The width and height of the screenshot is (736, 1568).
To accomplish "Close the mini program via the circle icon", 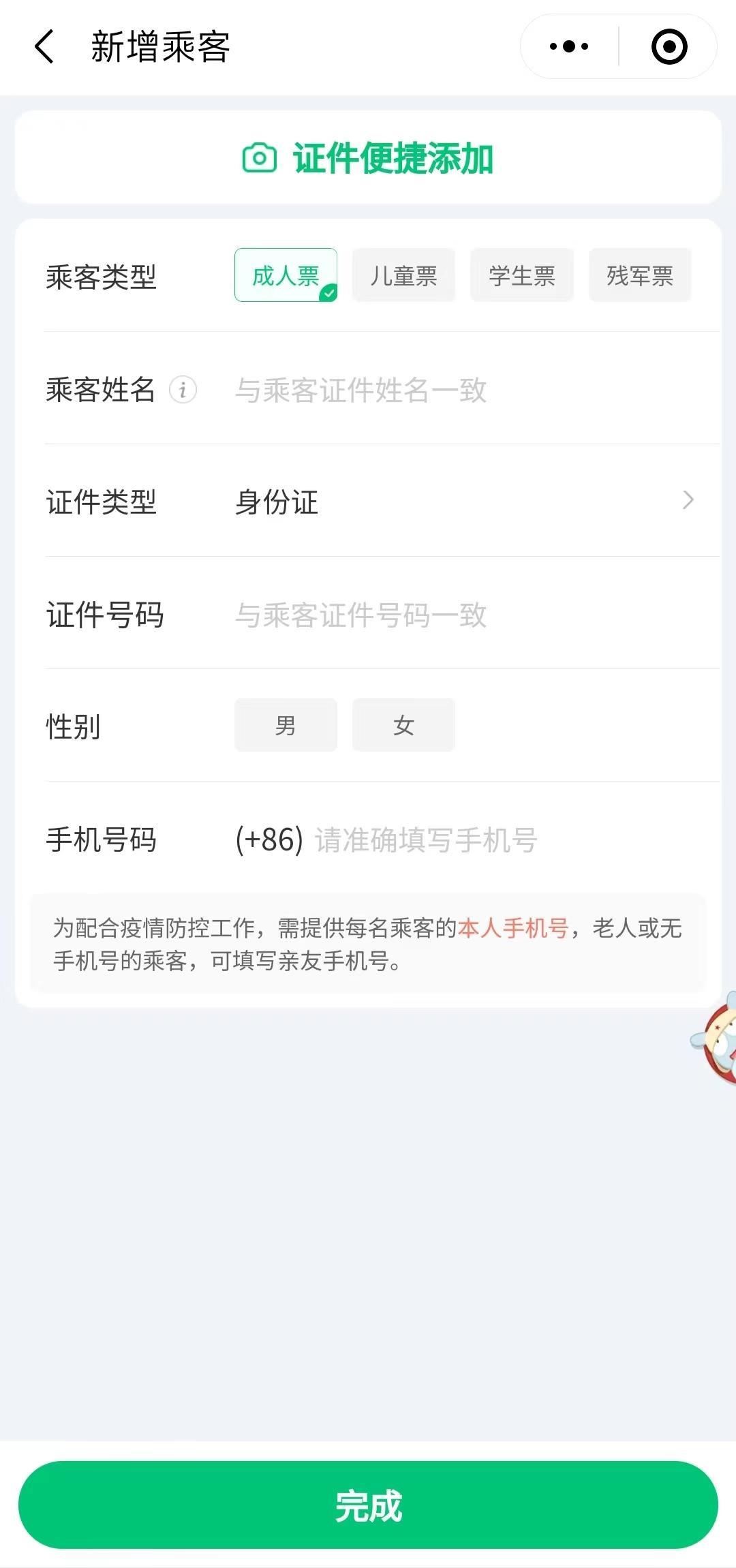I will 669,47.
